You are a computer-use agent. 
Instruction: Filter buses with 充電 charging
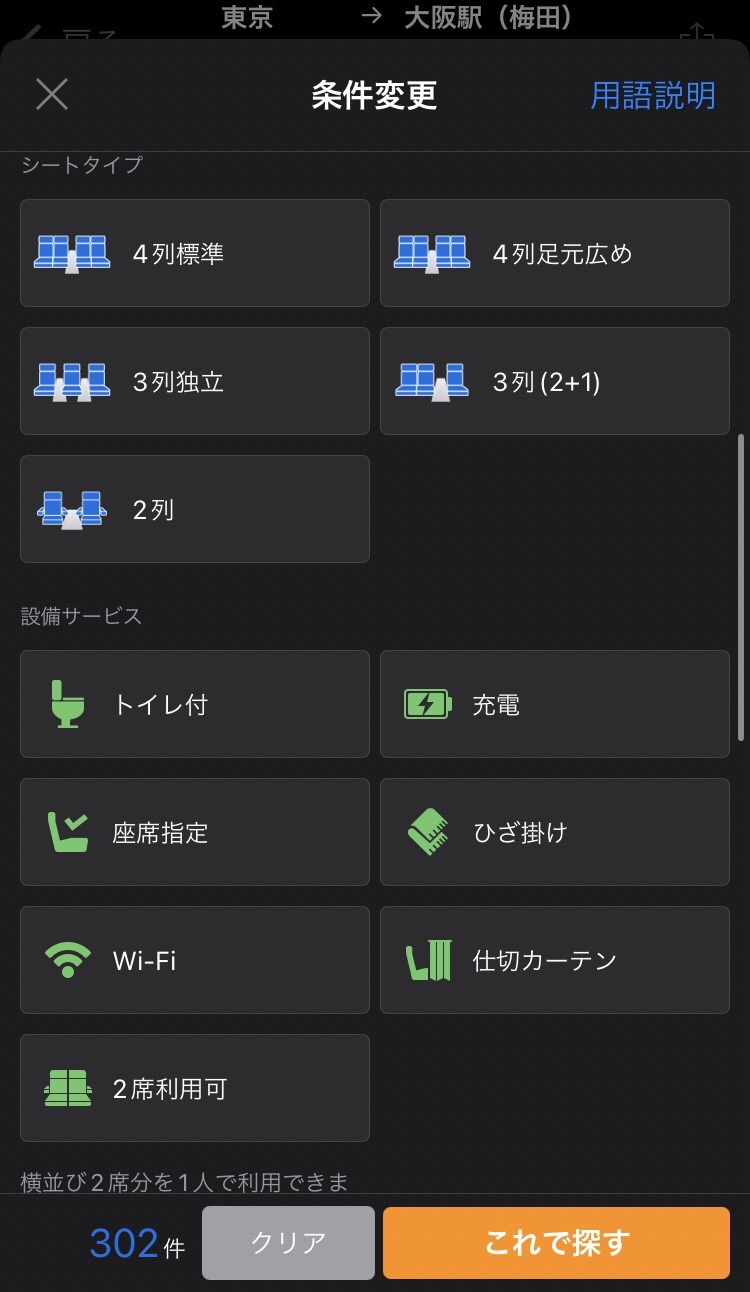[x=554, y=704]
